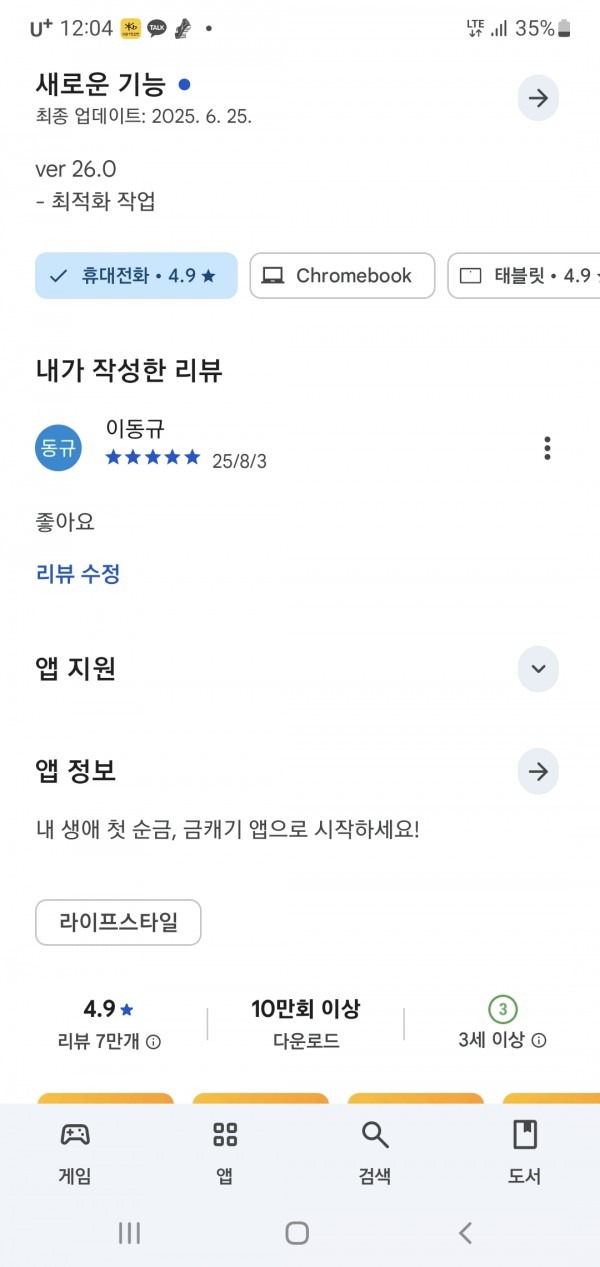Expand the 앱 지원 section
This screenshot has height=1267, width=600.
[538, 669]
